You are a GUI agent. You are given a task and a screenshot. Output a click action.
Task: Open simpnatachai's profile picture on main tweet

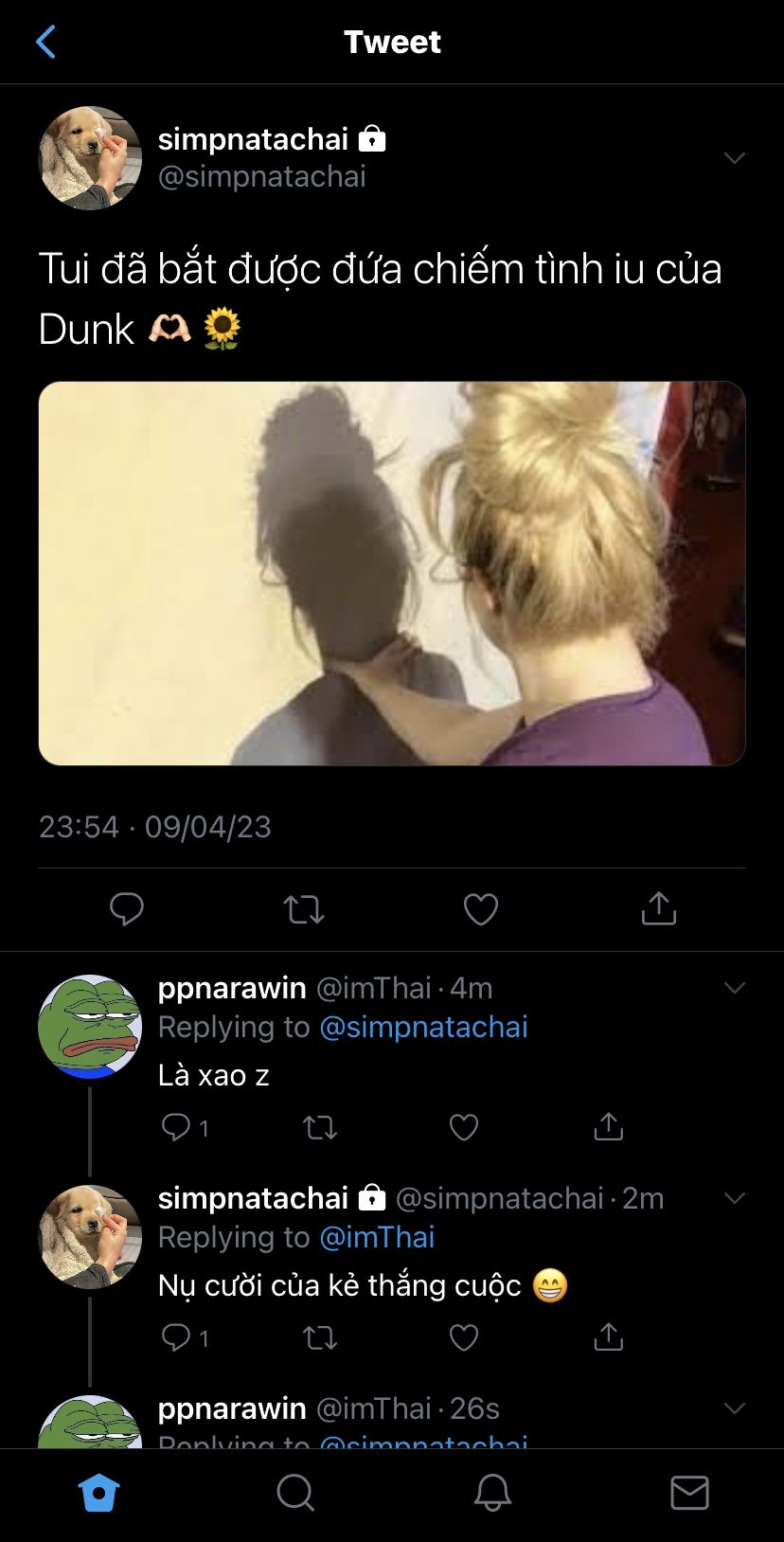pyautogui.click(x=89, y=157)
